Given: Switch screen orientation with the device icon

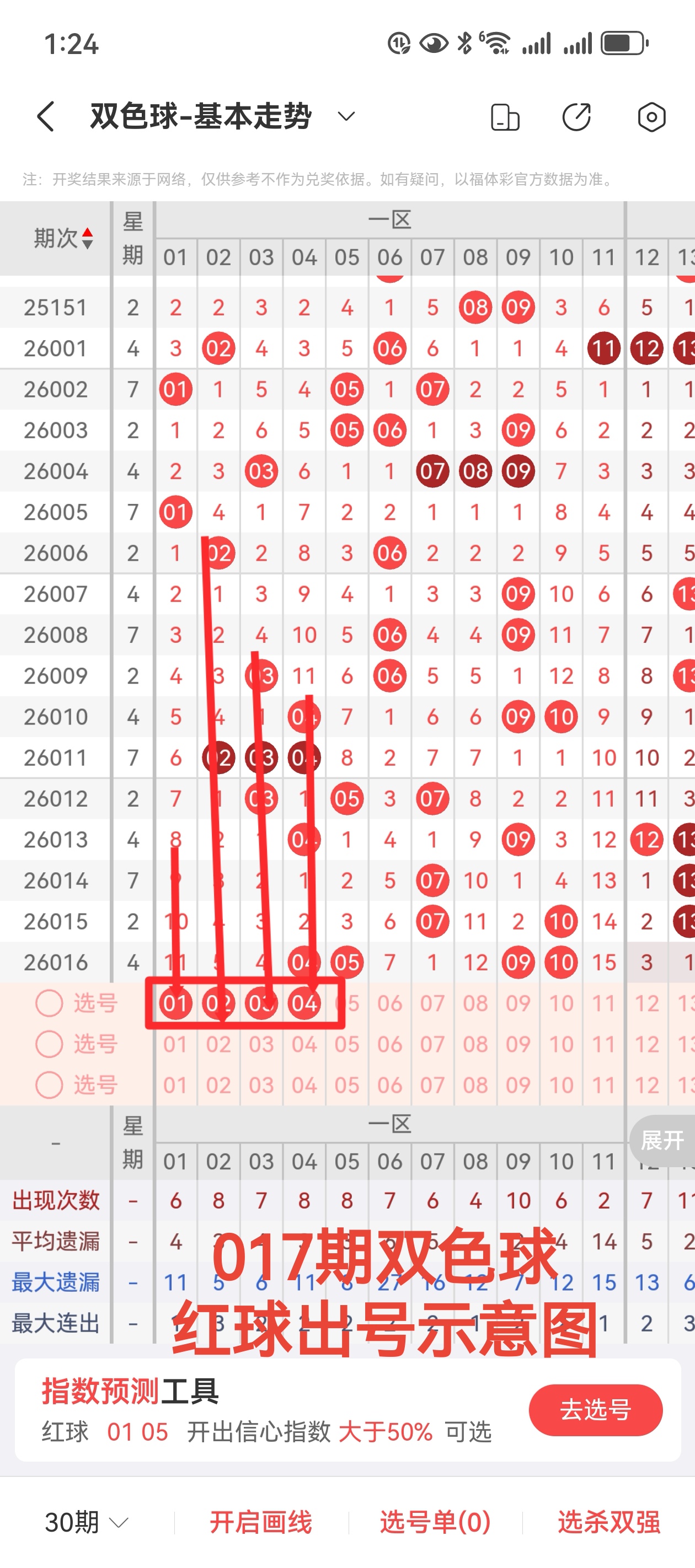Looking at the screenshot, I should coord(505,117).
